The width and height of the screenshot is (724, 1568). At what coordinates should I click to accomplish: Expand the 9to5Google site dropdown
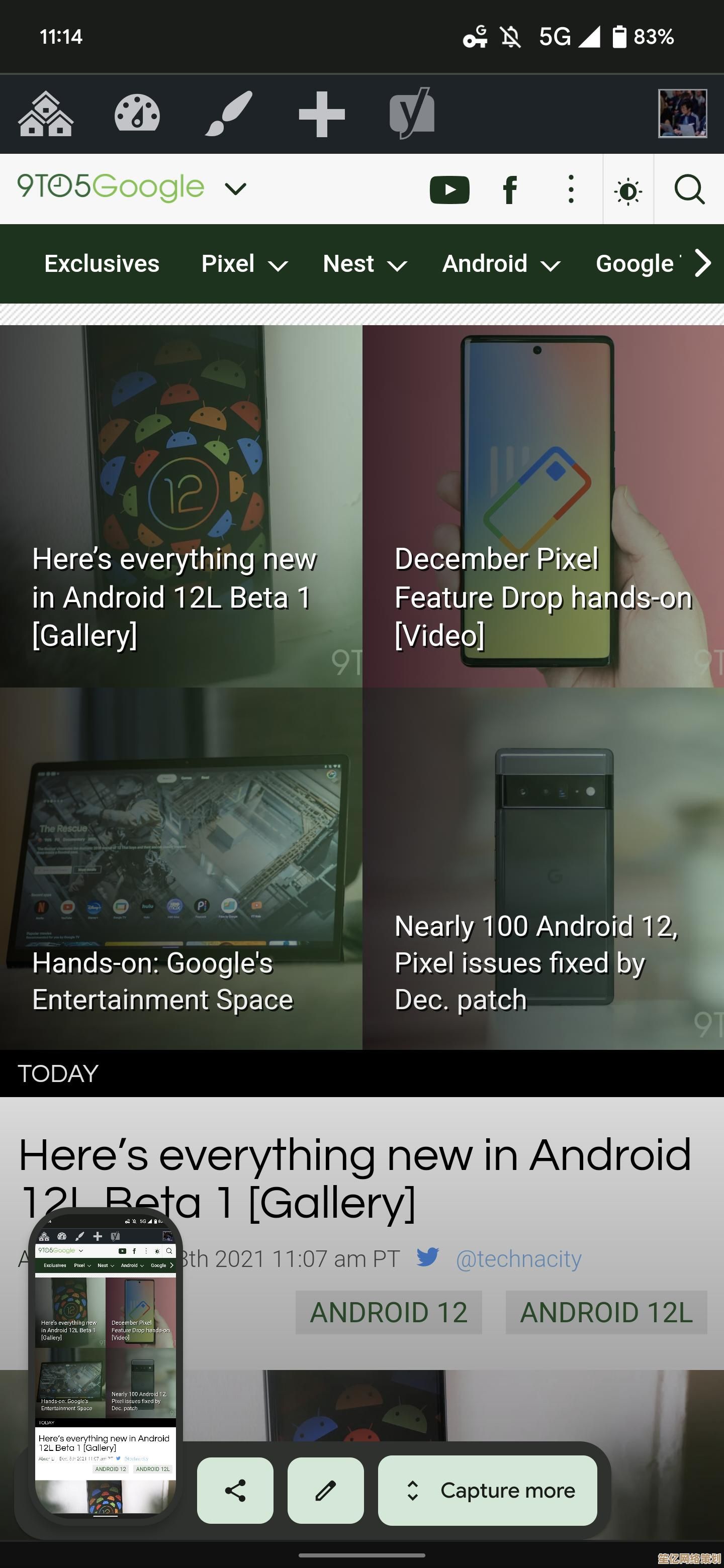point(236,188)
